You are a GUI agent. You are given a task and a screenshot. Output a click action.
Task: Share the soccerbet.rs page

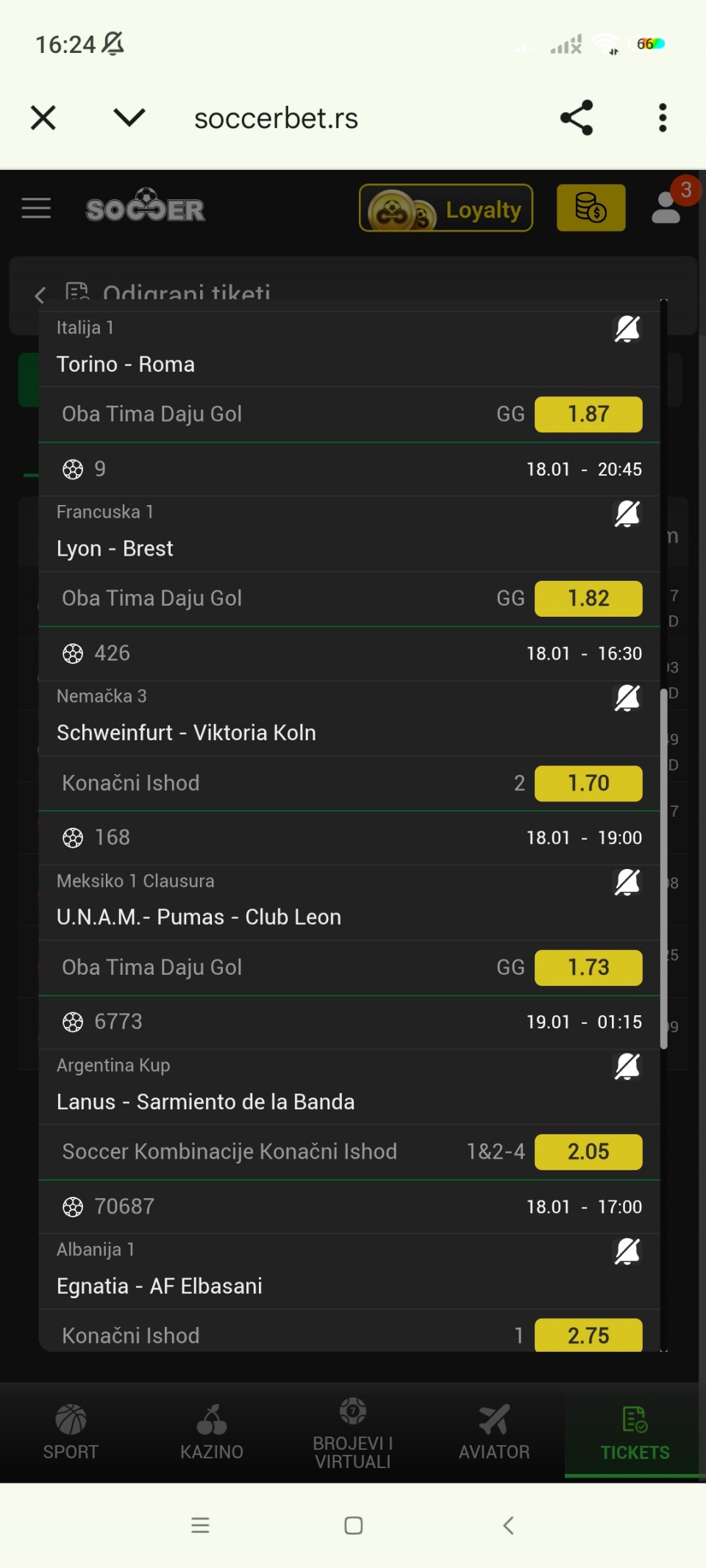[x=577, y=118]
